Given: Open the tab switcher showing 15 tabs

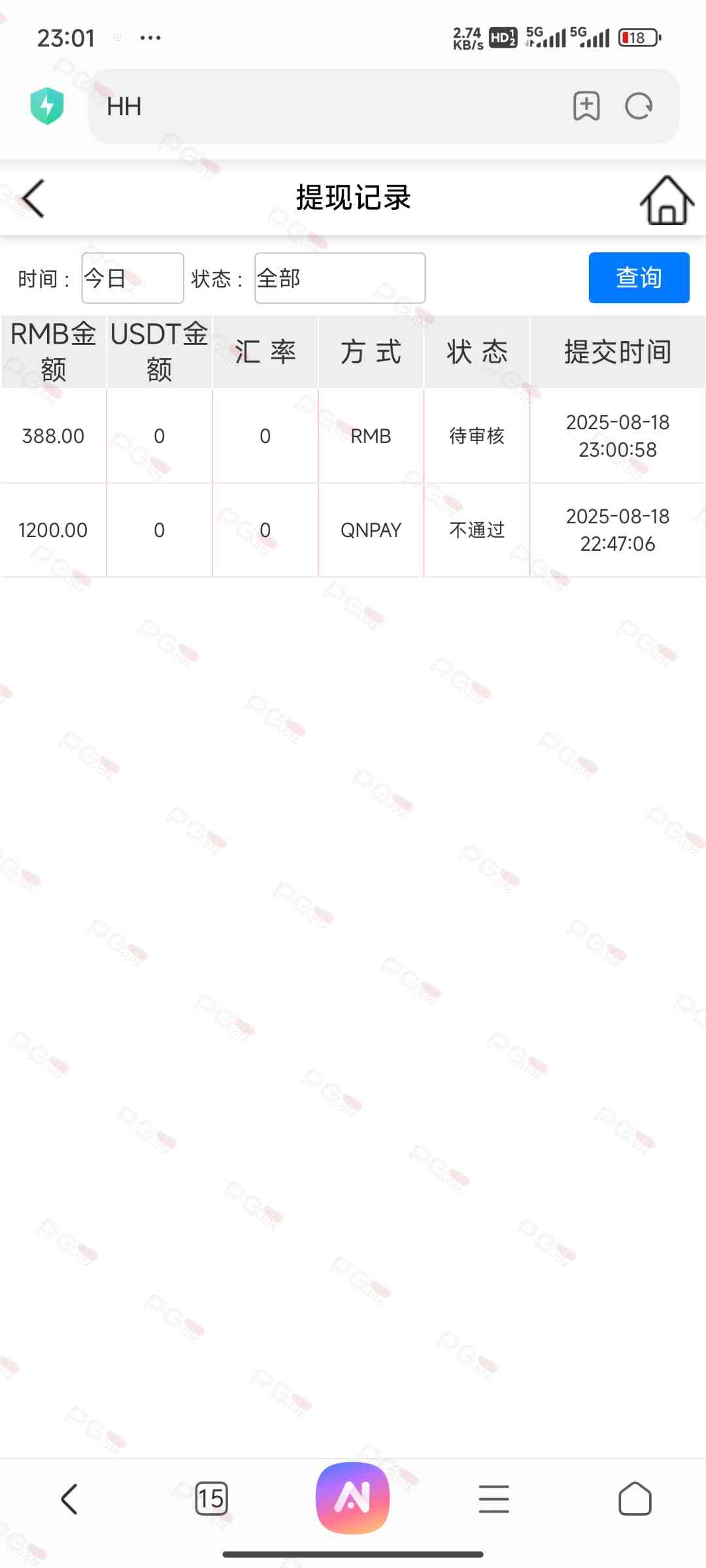Looking at the screenshot, I should pyautogui.click(x=211, y=1498).
